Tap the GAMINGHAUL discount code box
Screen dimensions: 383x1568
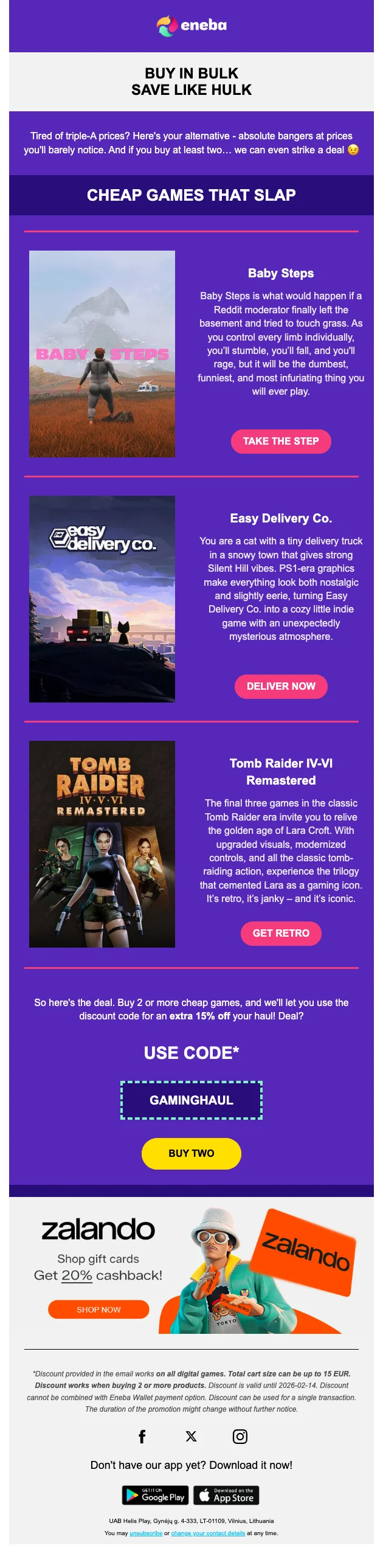pyautogui.click(x=191, y=1100)
